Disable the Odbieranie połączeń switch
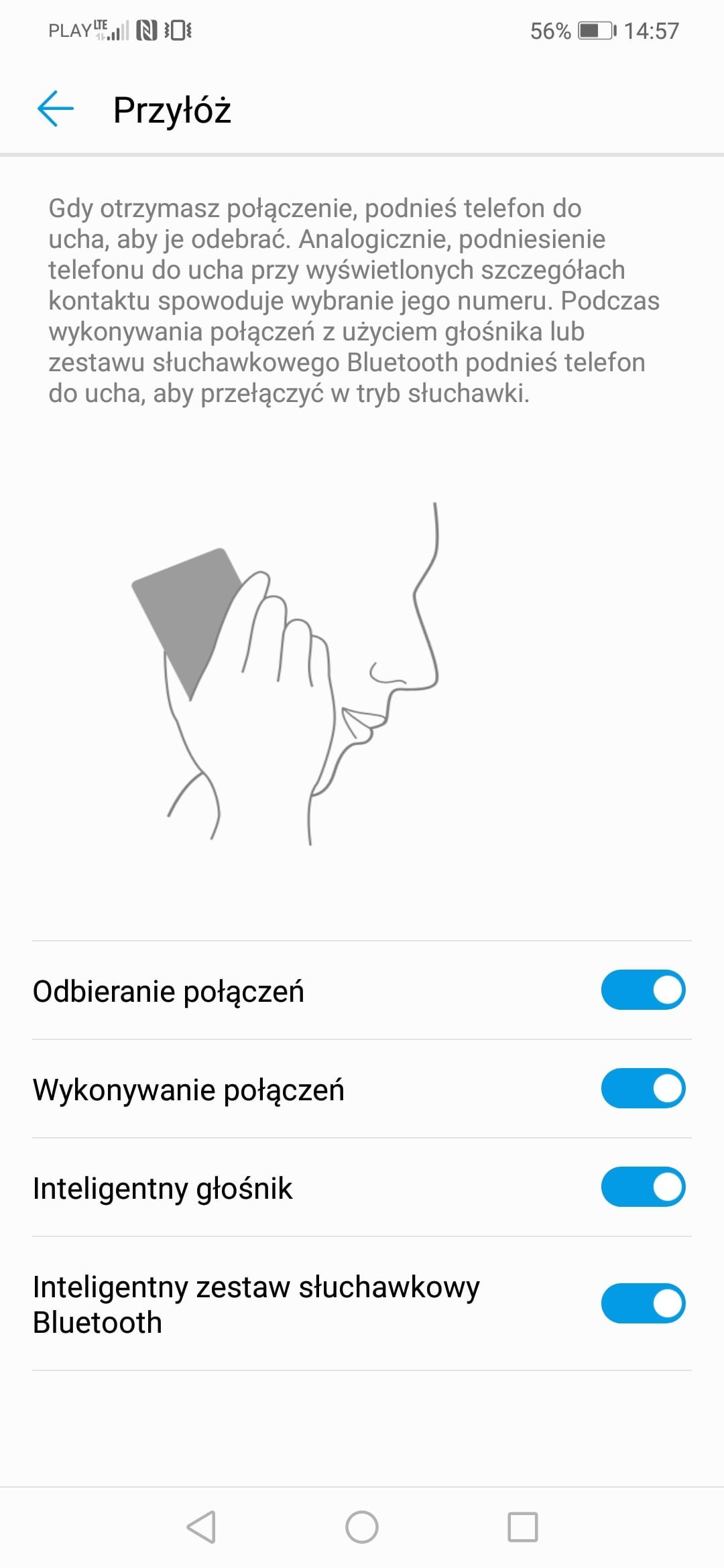 [643, 990]
